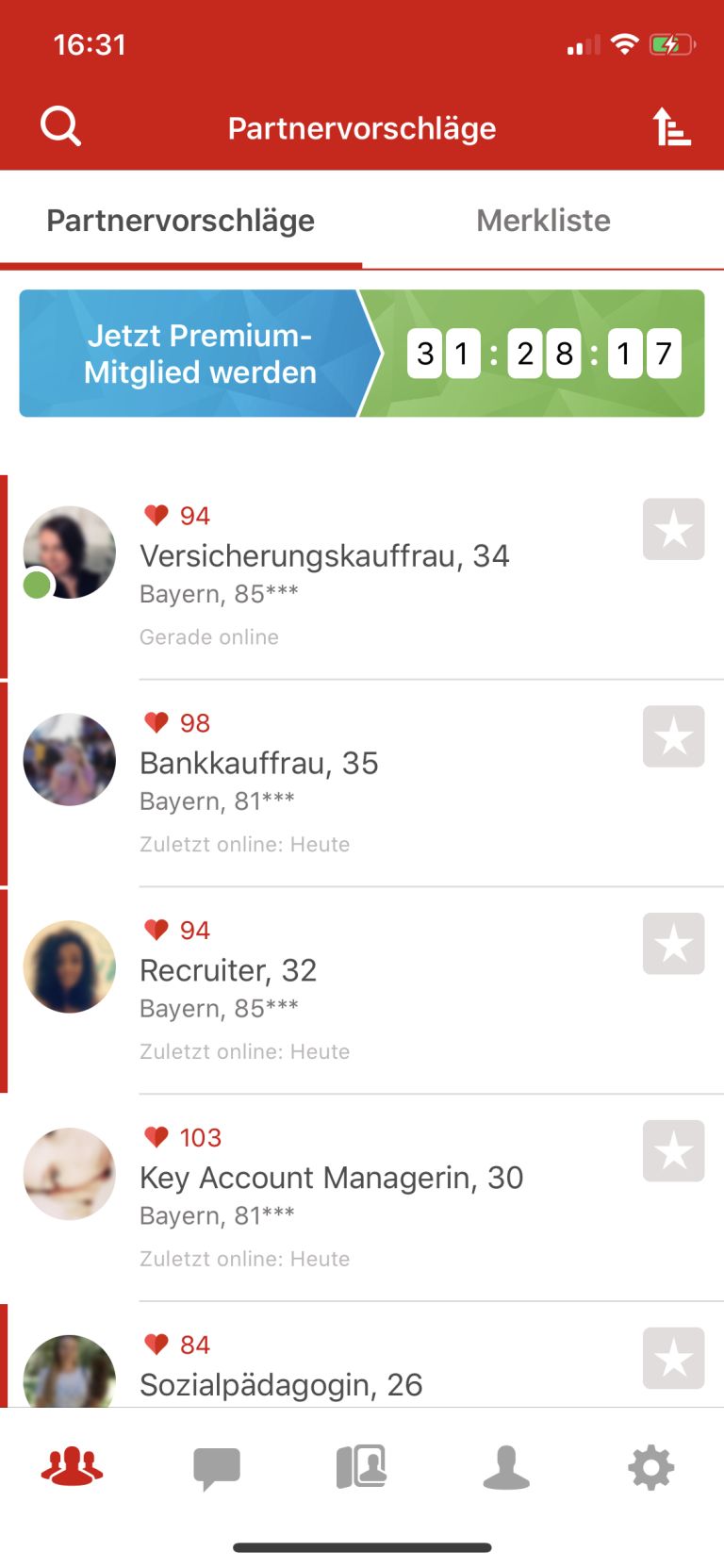This screenshot has height=1568, width=724.
Task: Select the Partnervorschläge top tab
Action: point(180,221)
